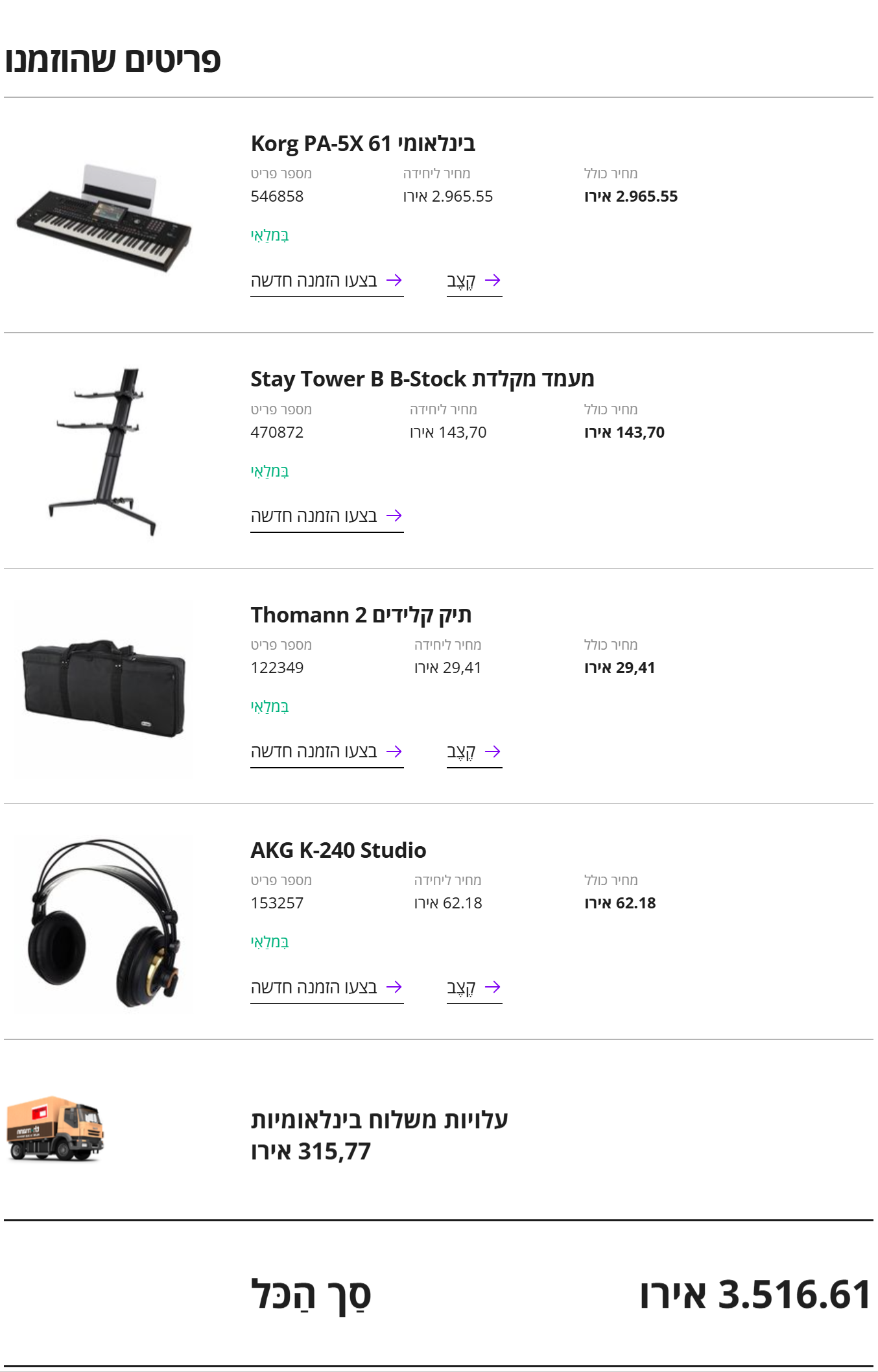Tap 'בצעו הזמנה חדשה' for Korg PA-5X 61
Viewport: 878px width, 1372px height.
coord(326,281)
